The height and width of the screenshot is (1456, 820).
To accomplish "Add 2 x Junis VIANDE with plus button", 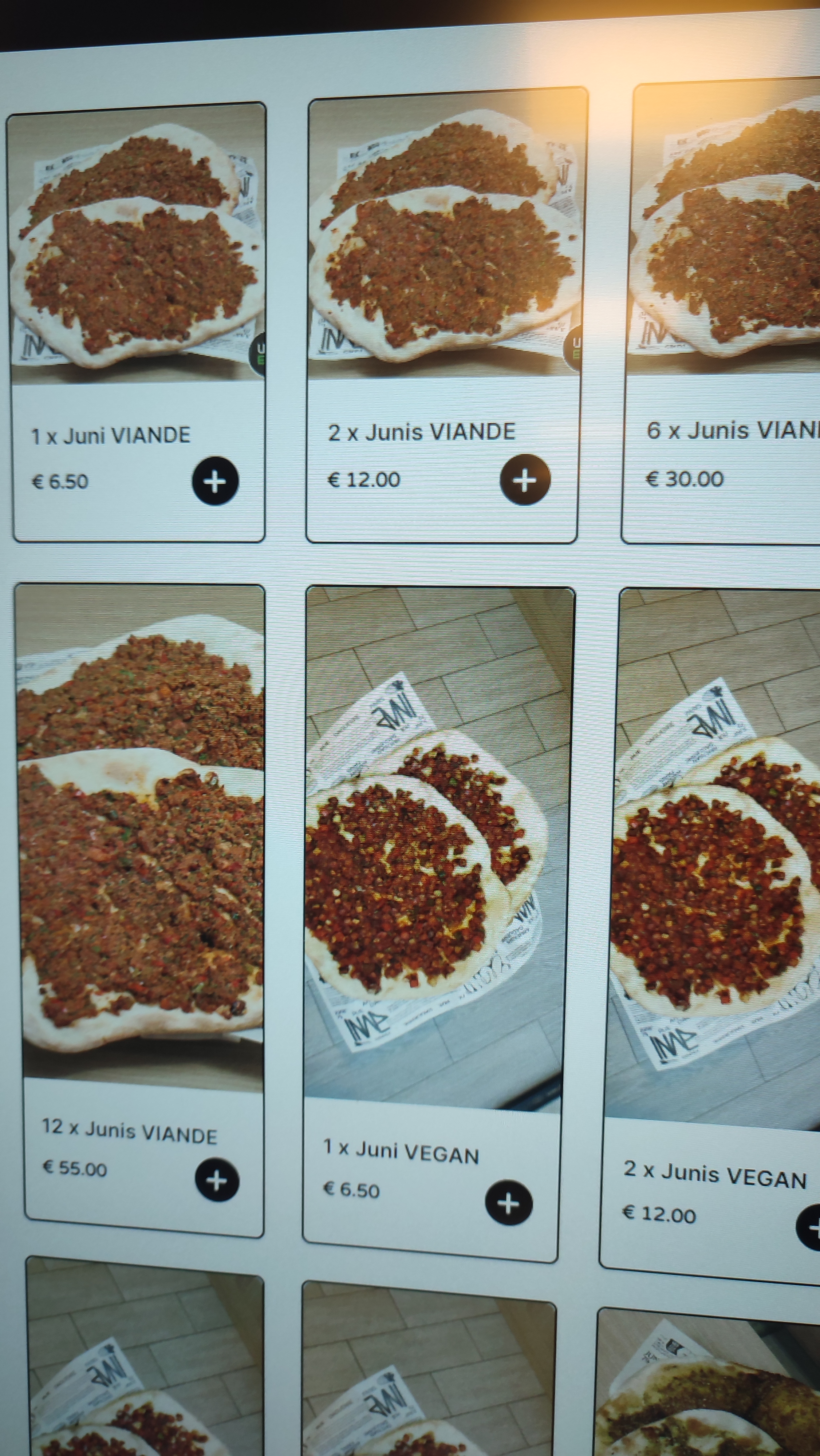I will [525, 480].
